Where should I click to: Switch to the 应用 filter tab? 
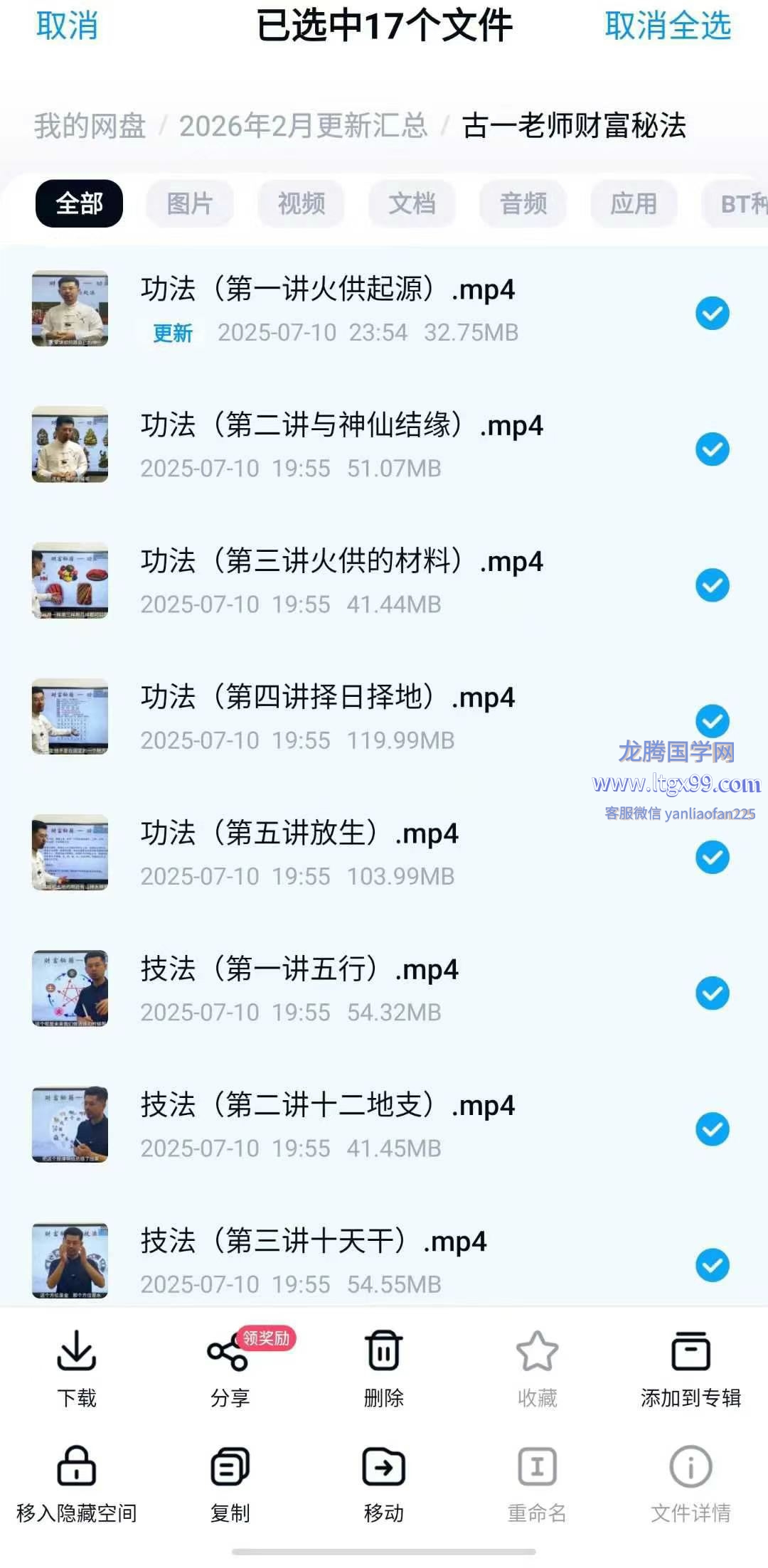(x=634, y=203)
